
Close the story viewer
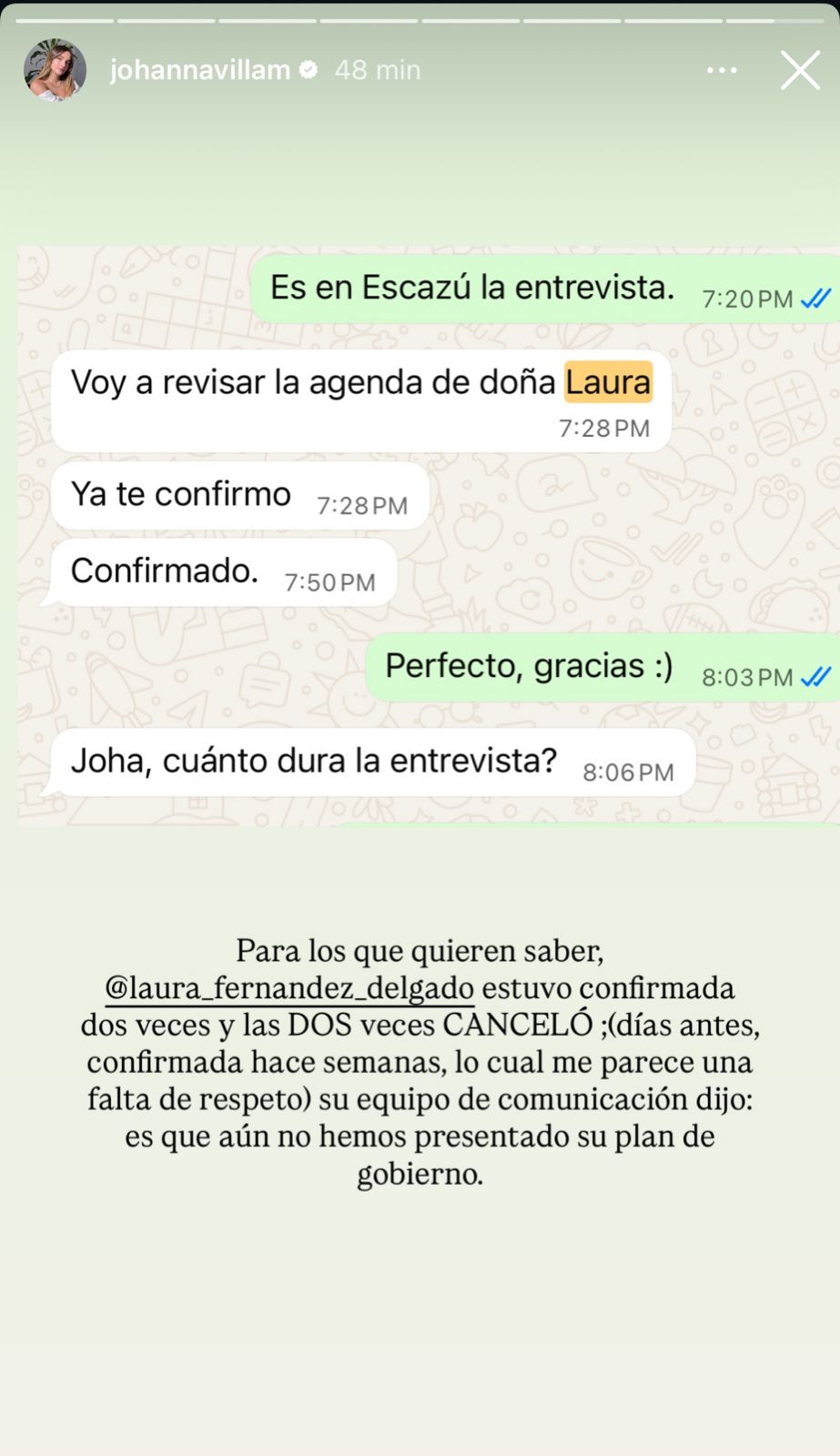click(800, 70)
